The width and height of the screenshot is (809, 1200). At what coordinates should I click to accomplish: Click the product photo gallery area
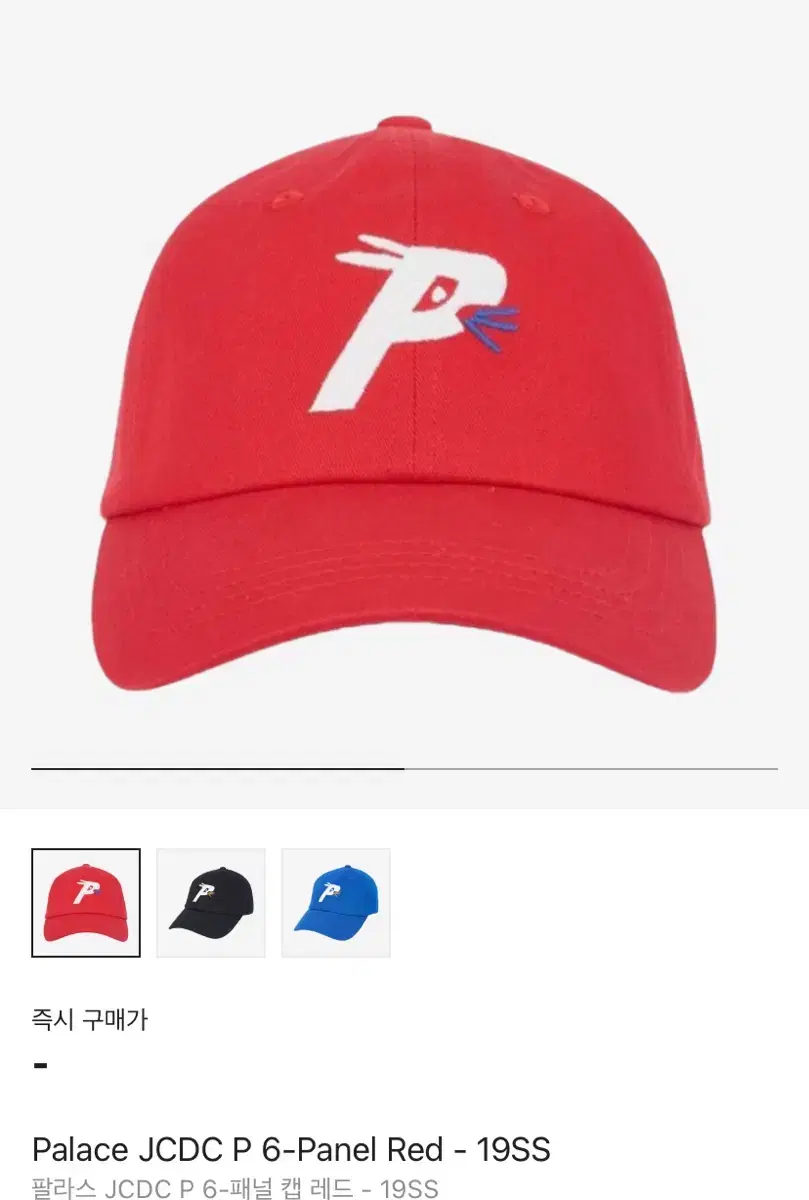click(x=404, y=400)
